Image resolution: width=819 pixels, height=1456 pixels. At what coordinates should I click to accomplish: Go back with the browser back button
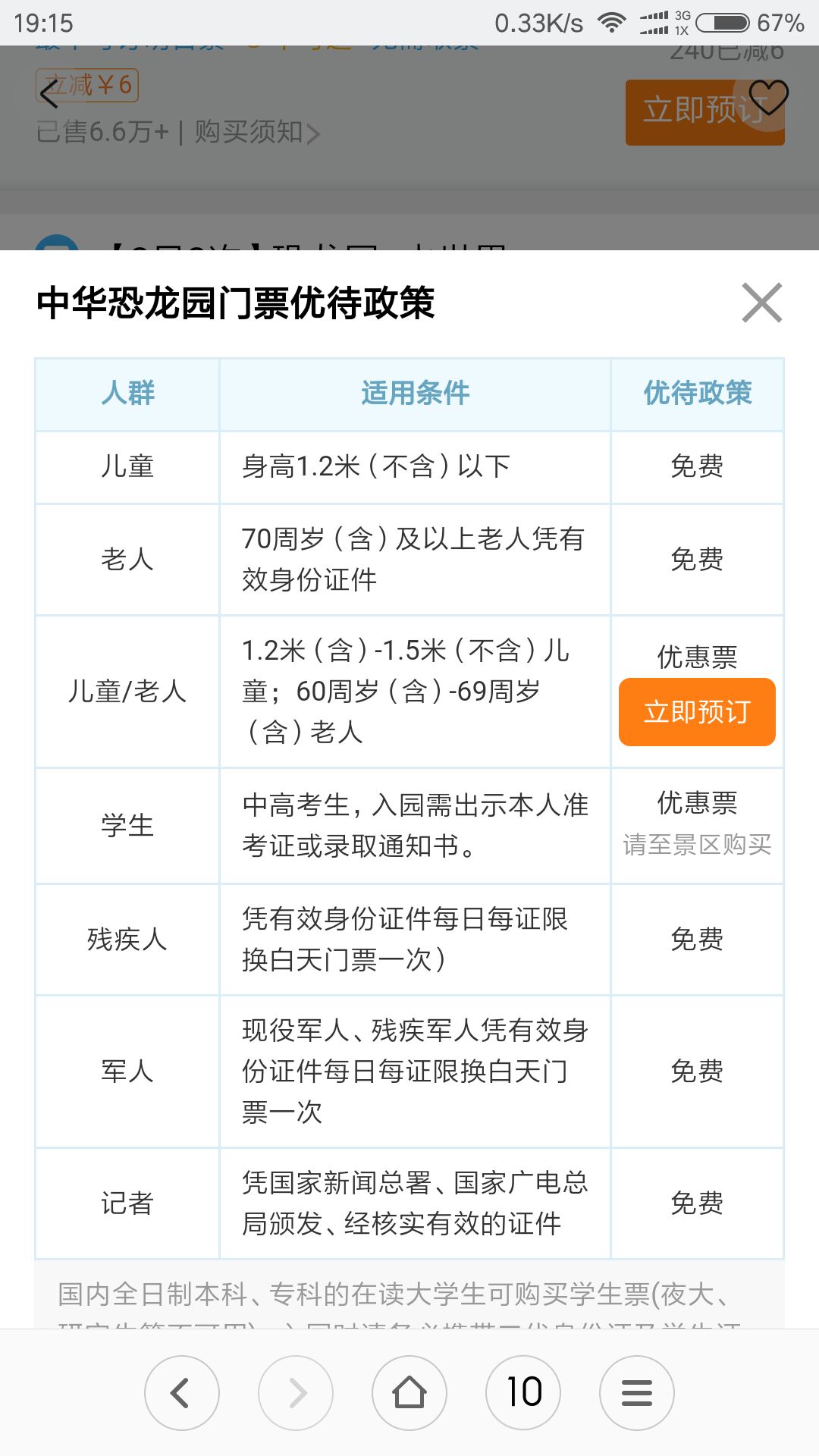coord(182,1393)
